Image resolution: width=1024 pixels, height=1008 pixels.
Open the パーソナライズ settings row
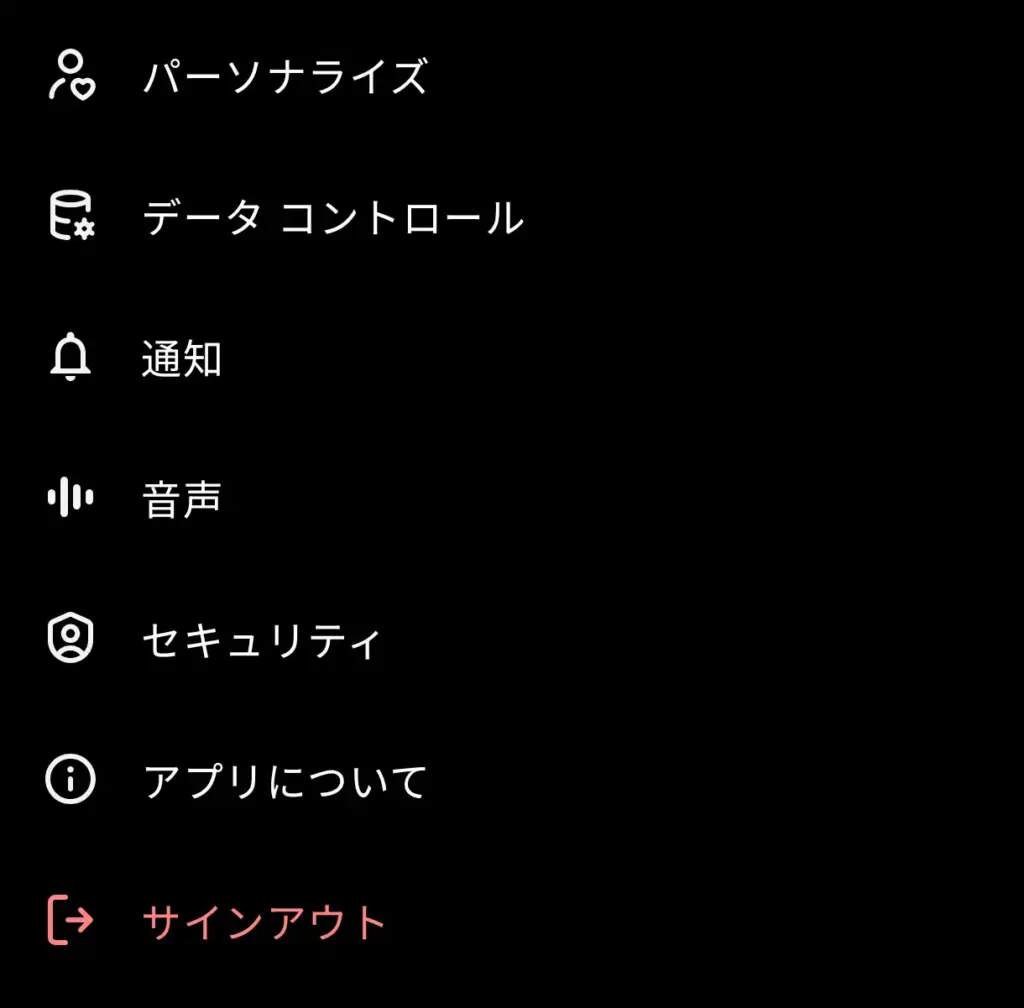(x=285, y=77)
